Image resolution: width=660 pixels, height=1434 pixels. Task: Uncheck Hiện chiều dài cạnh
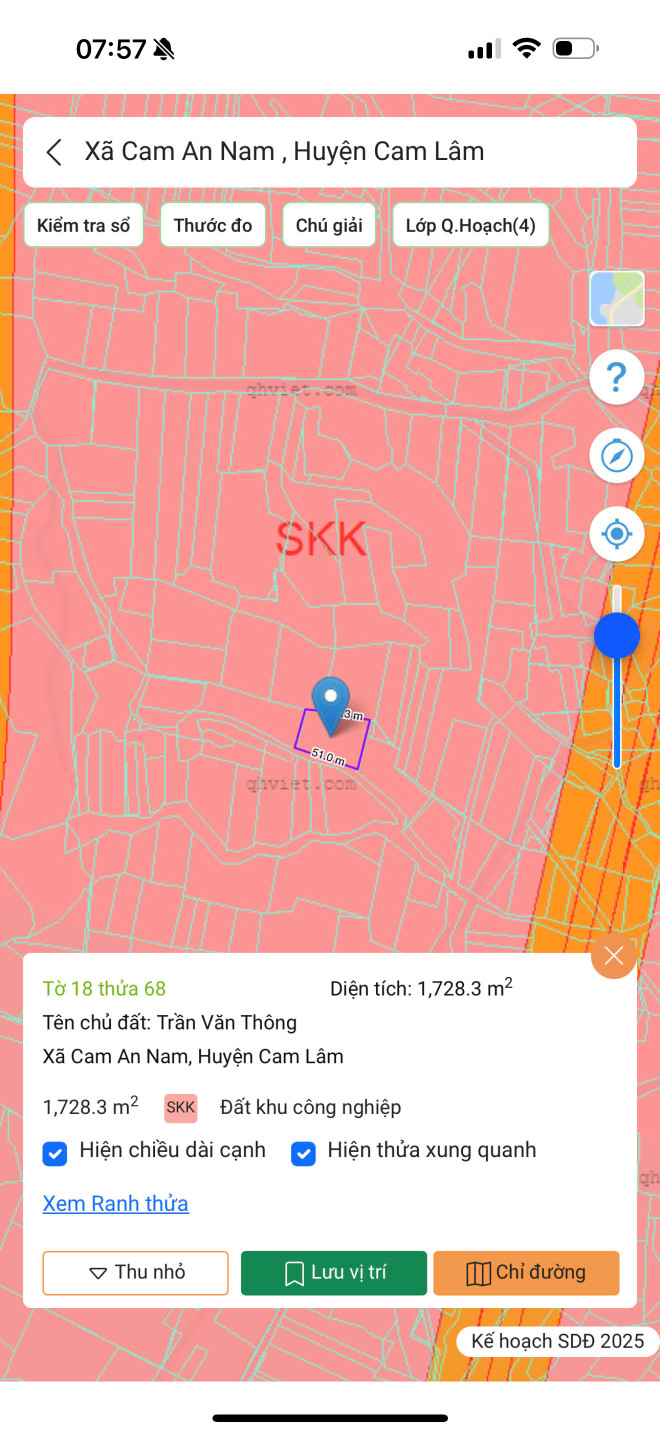55,1153
